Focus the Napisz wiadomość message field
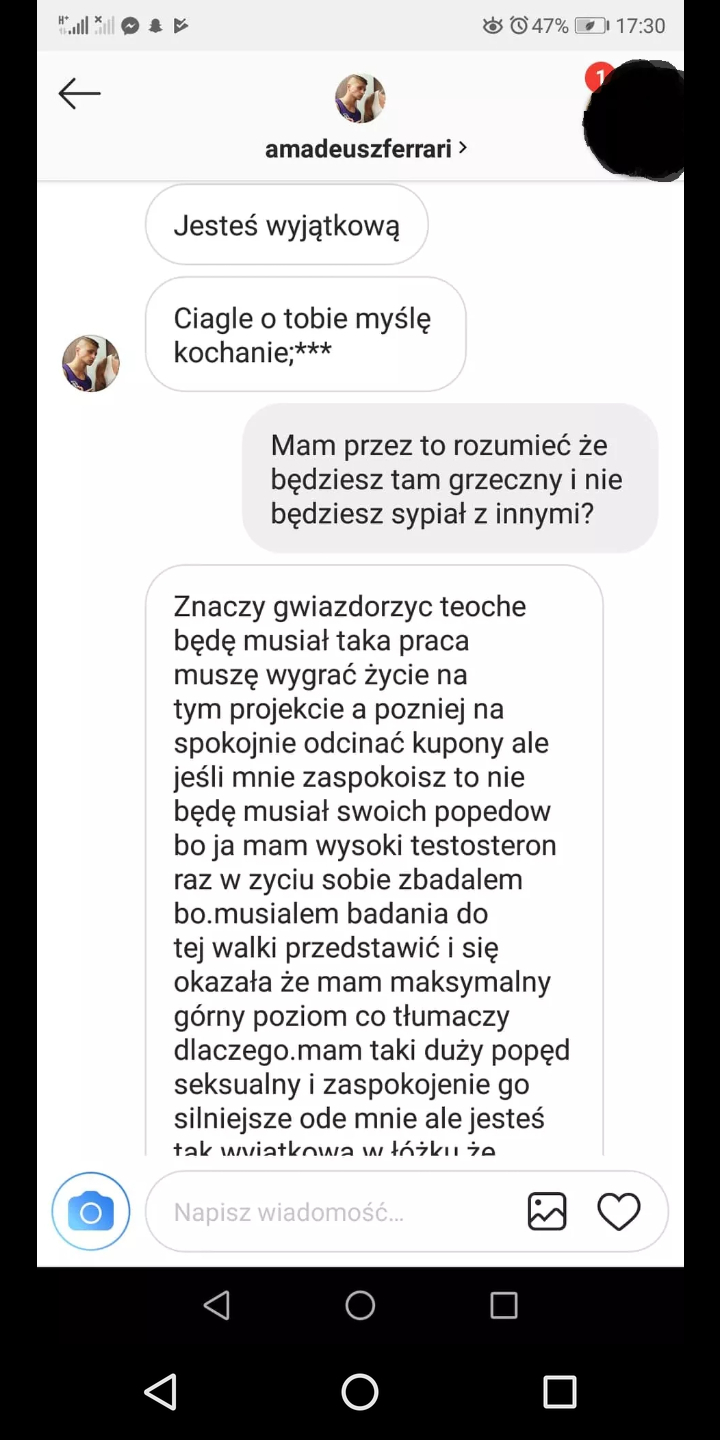The height and width of the screenshot is (1440, 720). 330,1212
